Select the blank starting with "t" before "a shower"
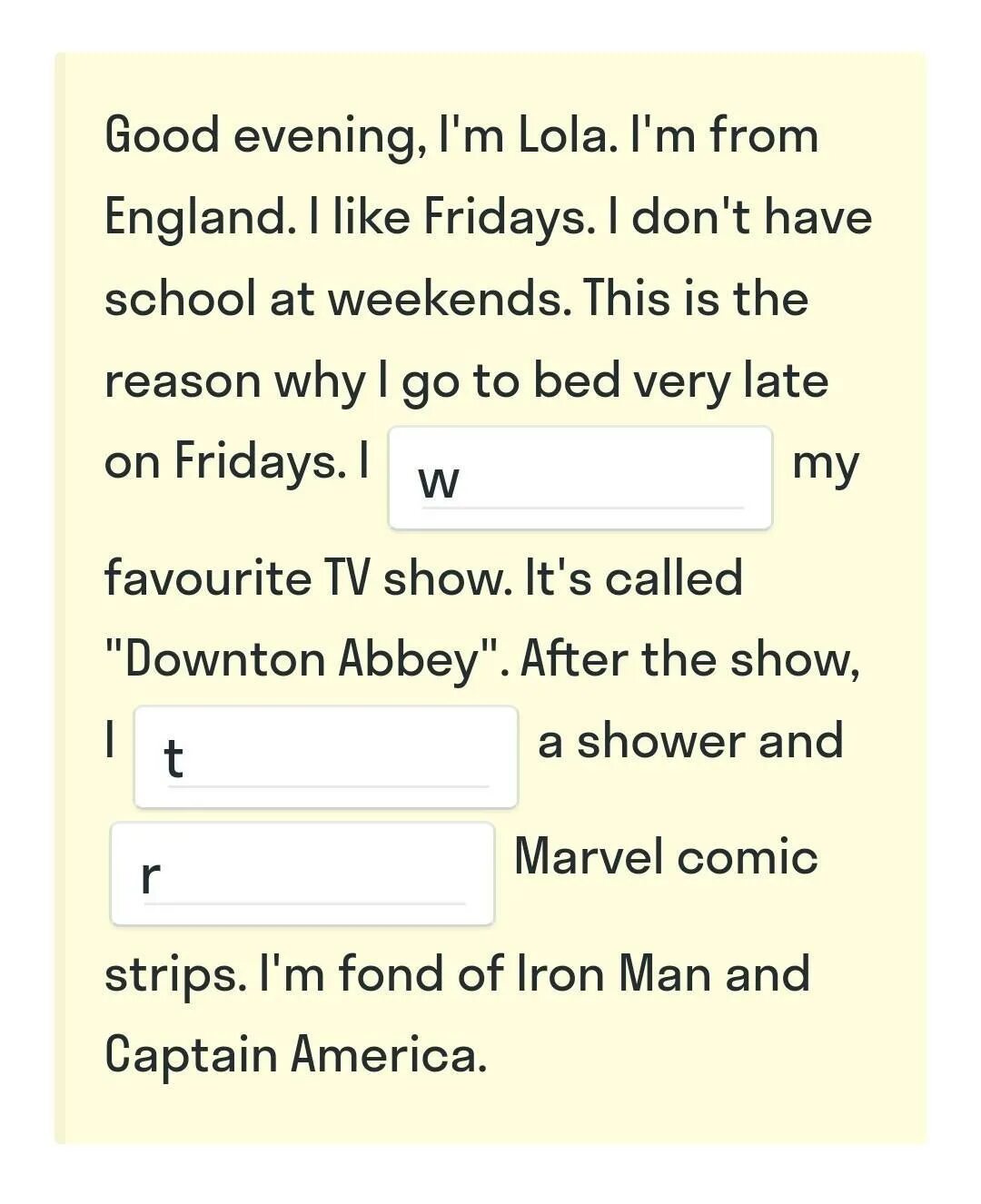Screen dimensions: 981x1204 pyautogui.click(x=326, y=757)
